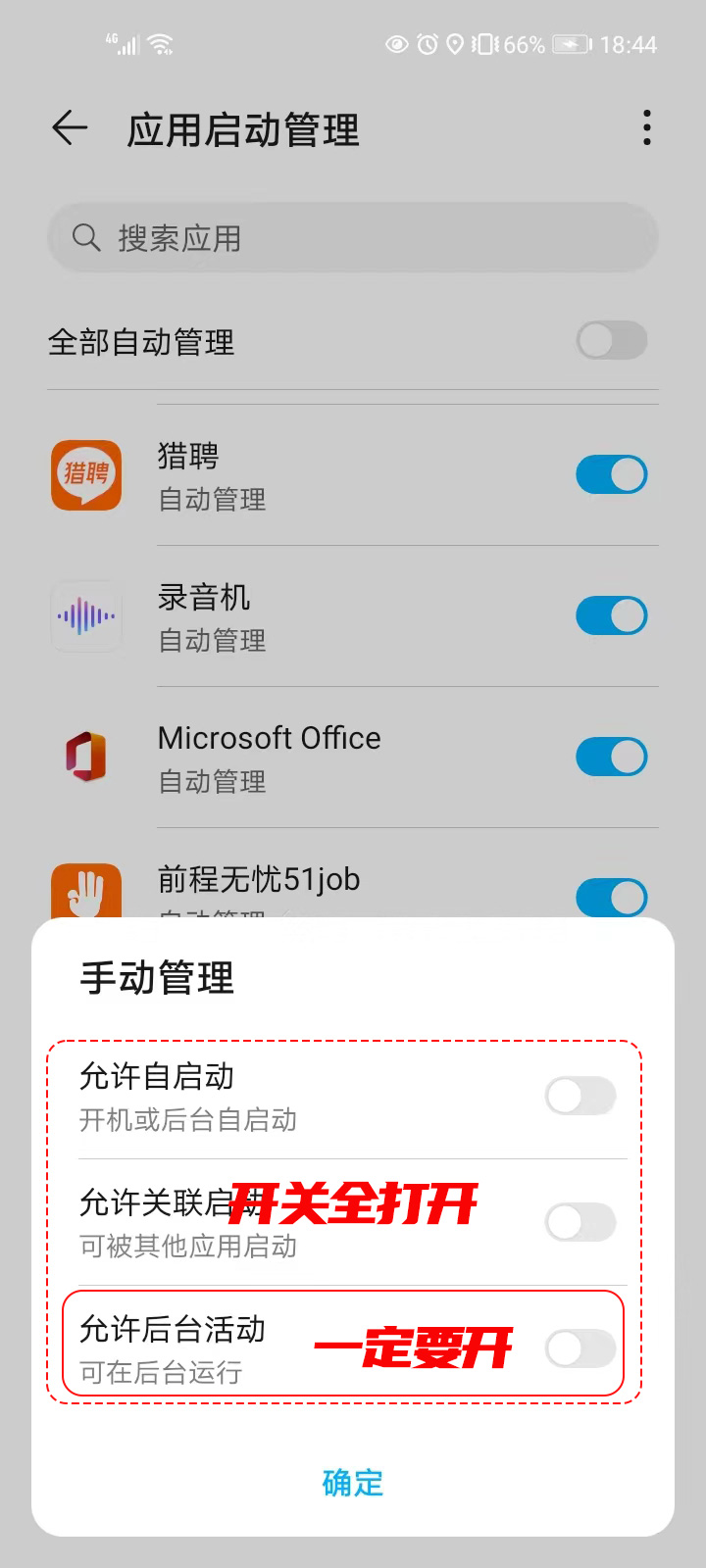Enable the 允许自启动 switch
The width and height of the screenshot is (706, 1568).
pyautogui.click(x=580, y=1096)
